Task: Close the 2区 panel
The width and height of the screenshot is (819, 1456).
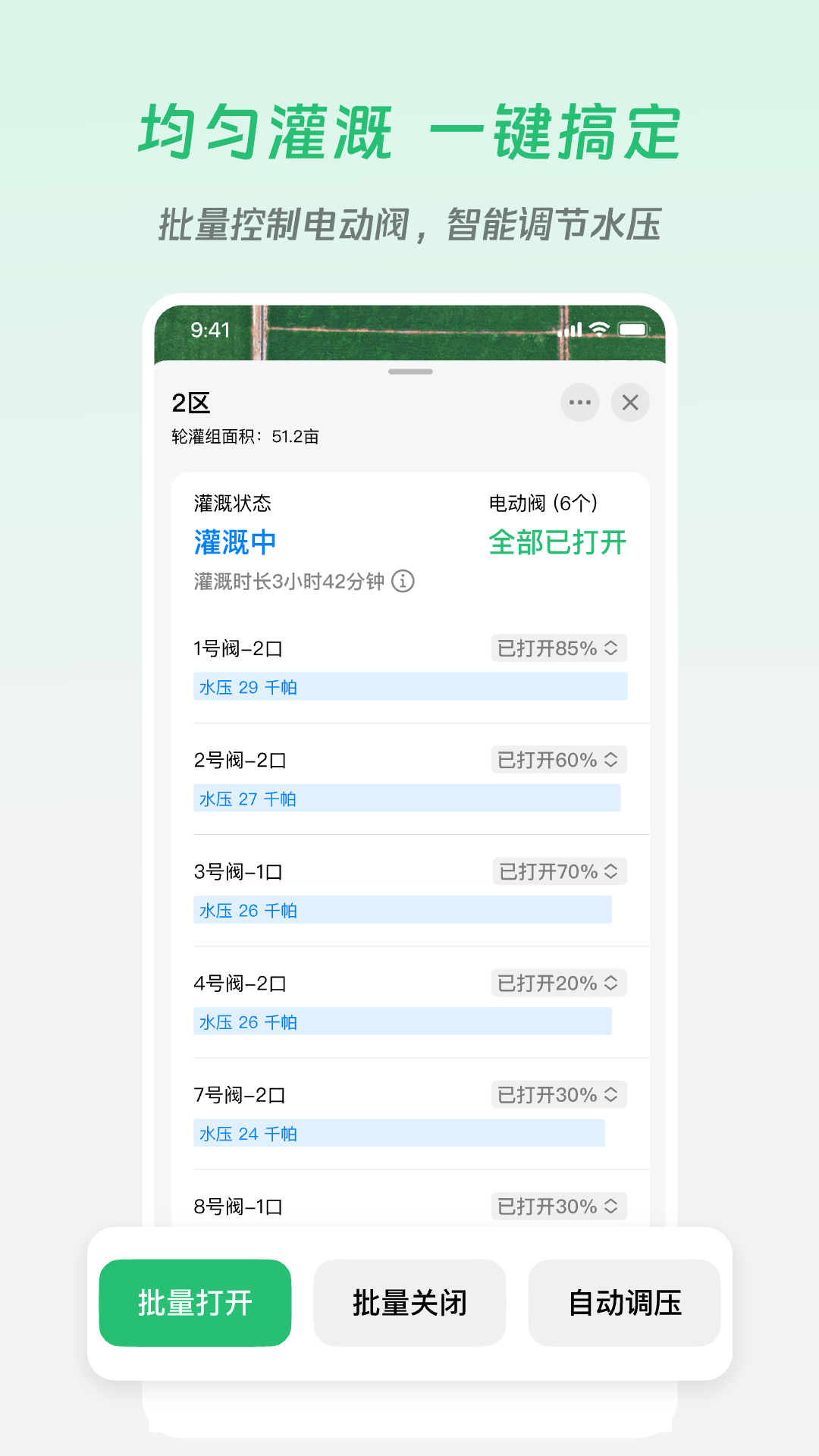Action: click(630, 403)
